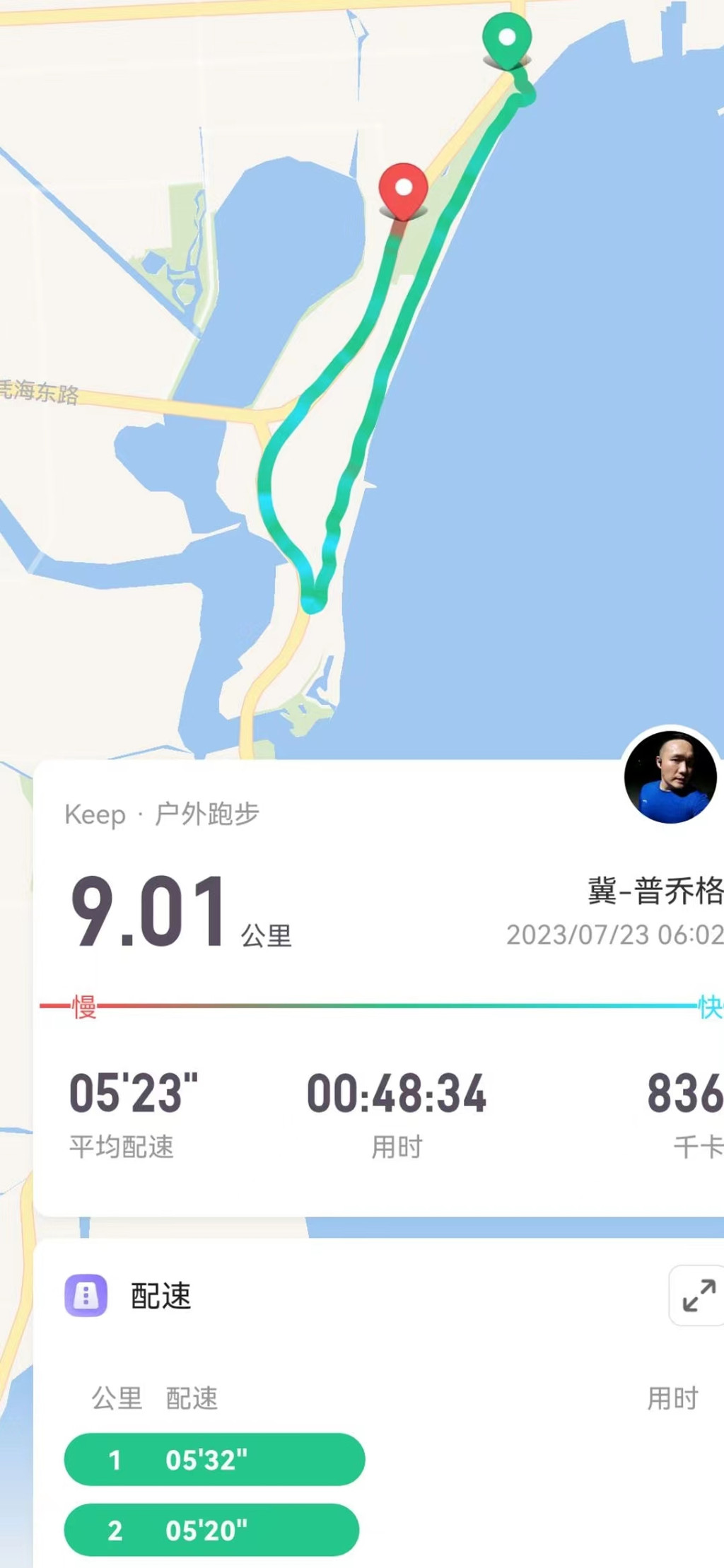Image resolution: width=724 pixels, height=1568 pixels.
Task: Open the runner's profile avatar
Action: (670, 776)
